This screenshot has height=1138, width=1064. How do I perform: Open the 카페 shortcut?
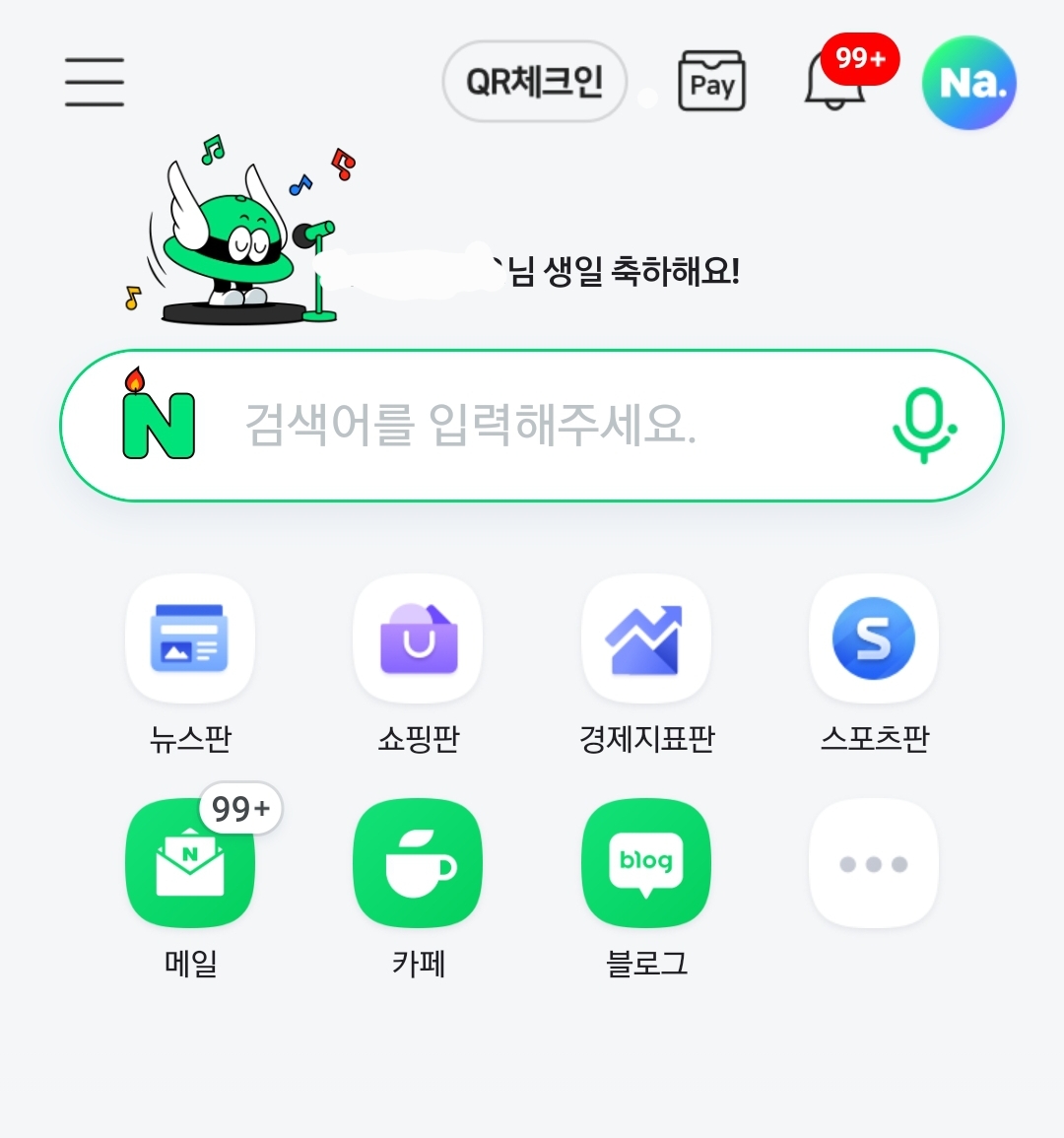(x=418, y=863)
